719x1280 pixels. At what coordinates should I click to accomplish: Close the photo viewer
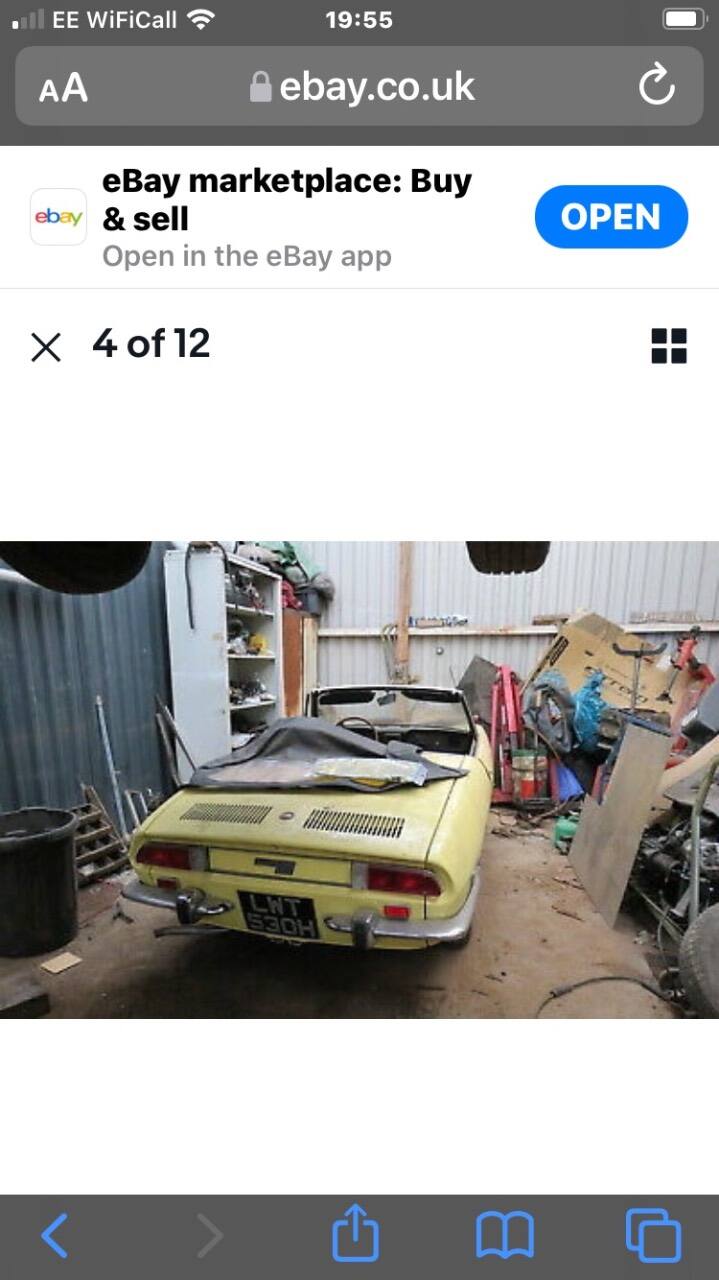[x=46, y=347]
